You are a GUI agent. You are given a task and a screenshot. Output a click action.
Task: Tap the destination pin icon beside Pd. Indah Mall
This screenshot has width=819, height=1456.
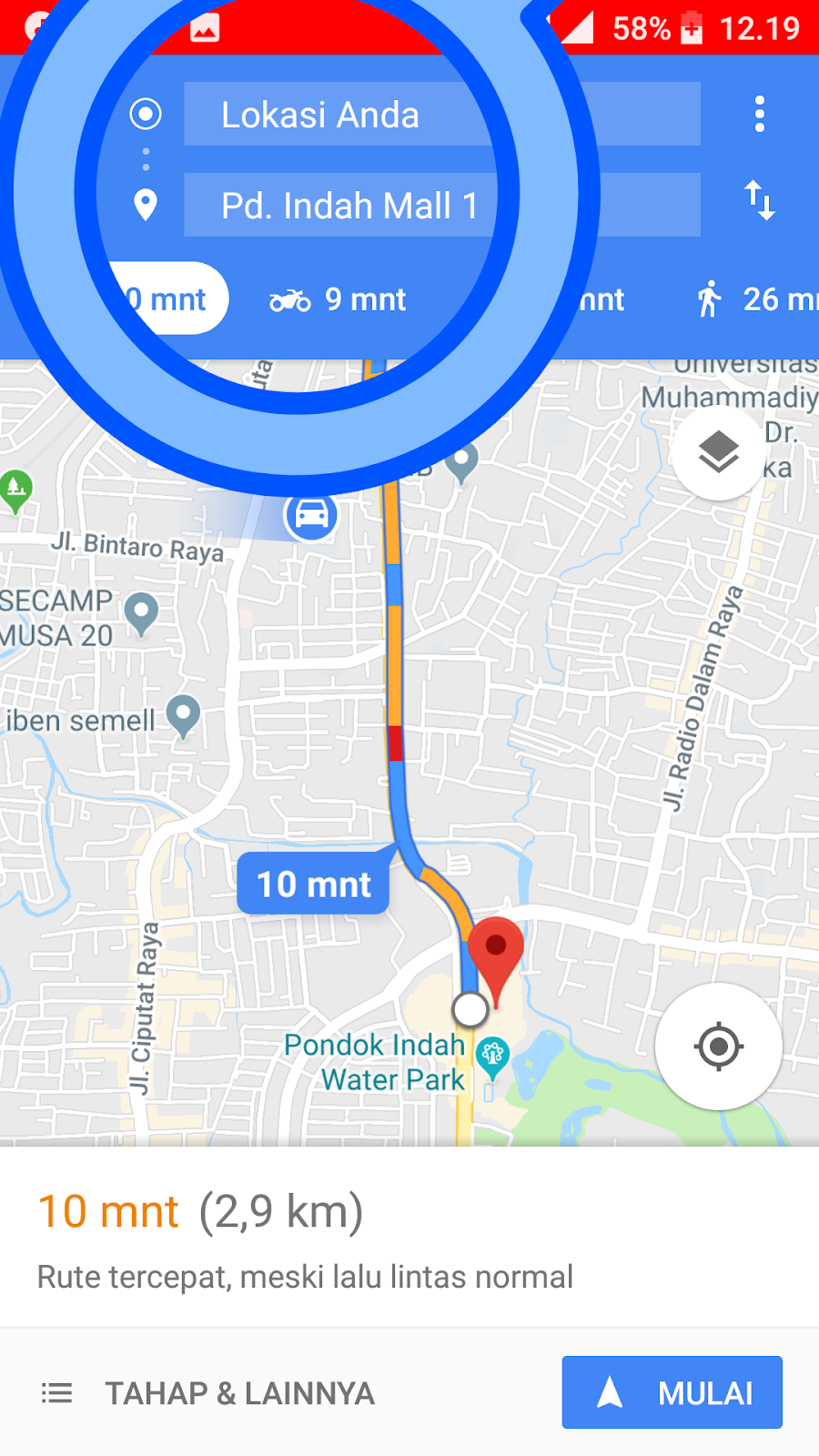point(146,204)
